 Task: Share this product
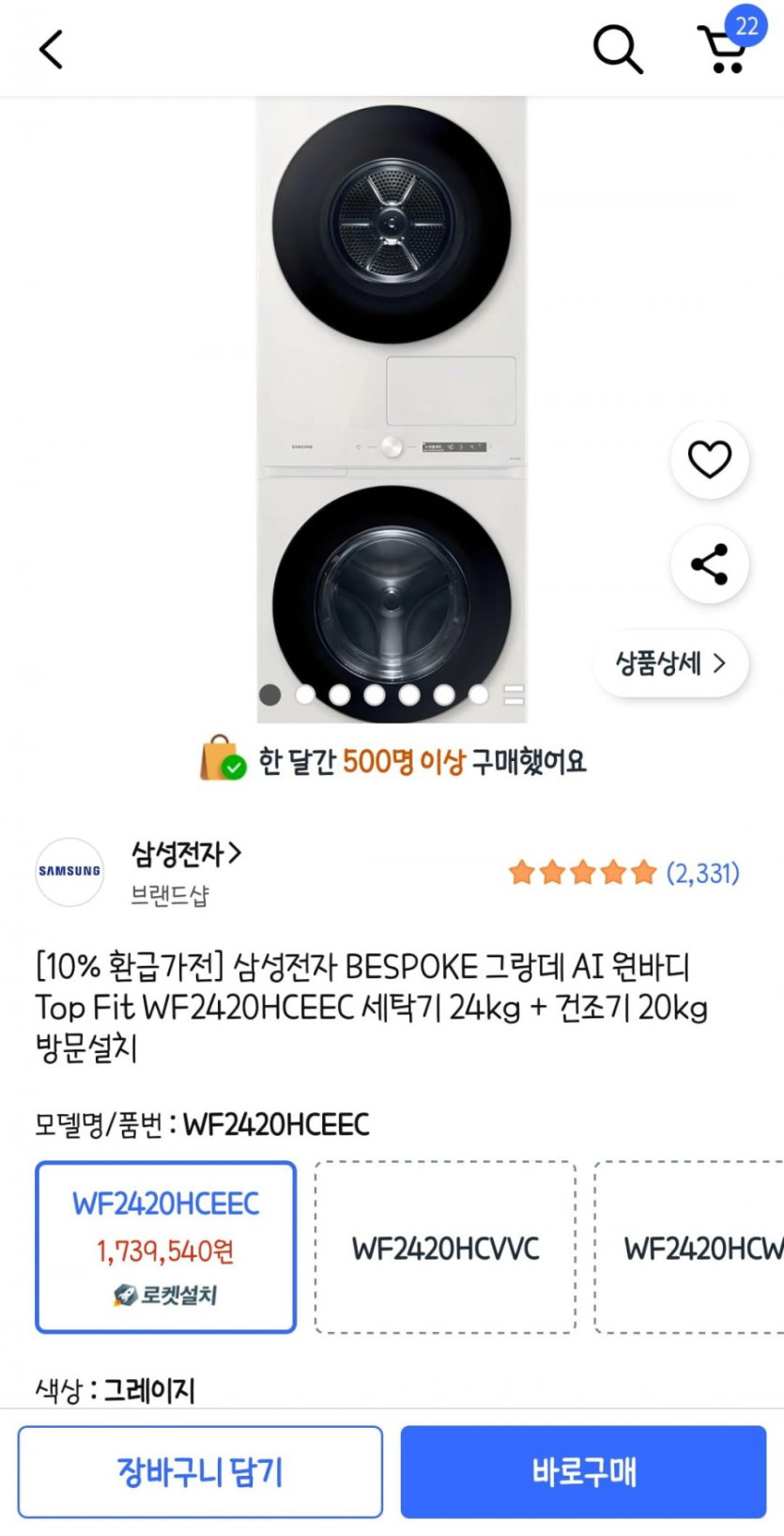pos(709,565)
